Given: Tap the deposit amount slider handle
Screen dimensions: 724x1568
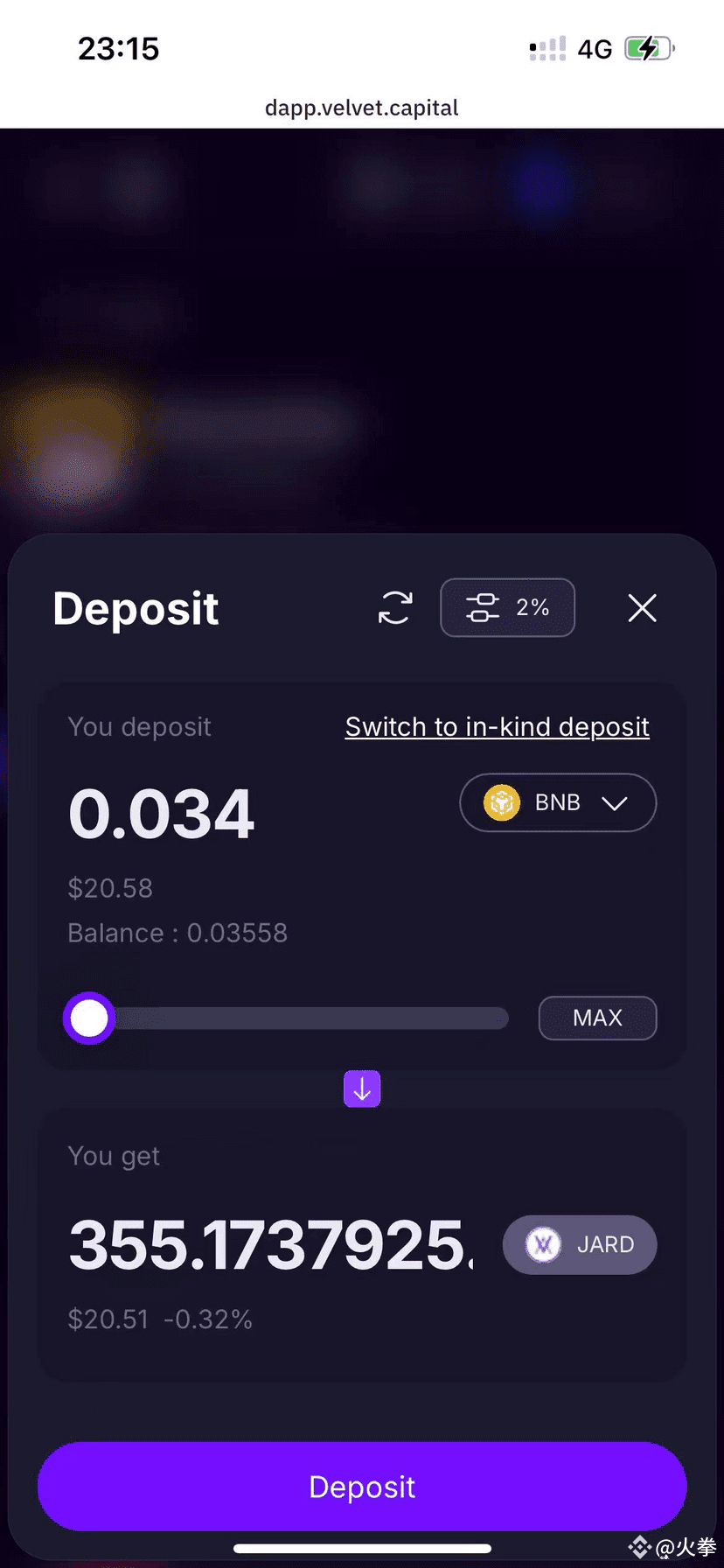Looking at the screenshot, I should 89,1018.
